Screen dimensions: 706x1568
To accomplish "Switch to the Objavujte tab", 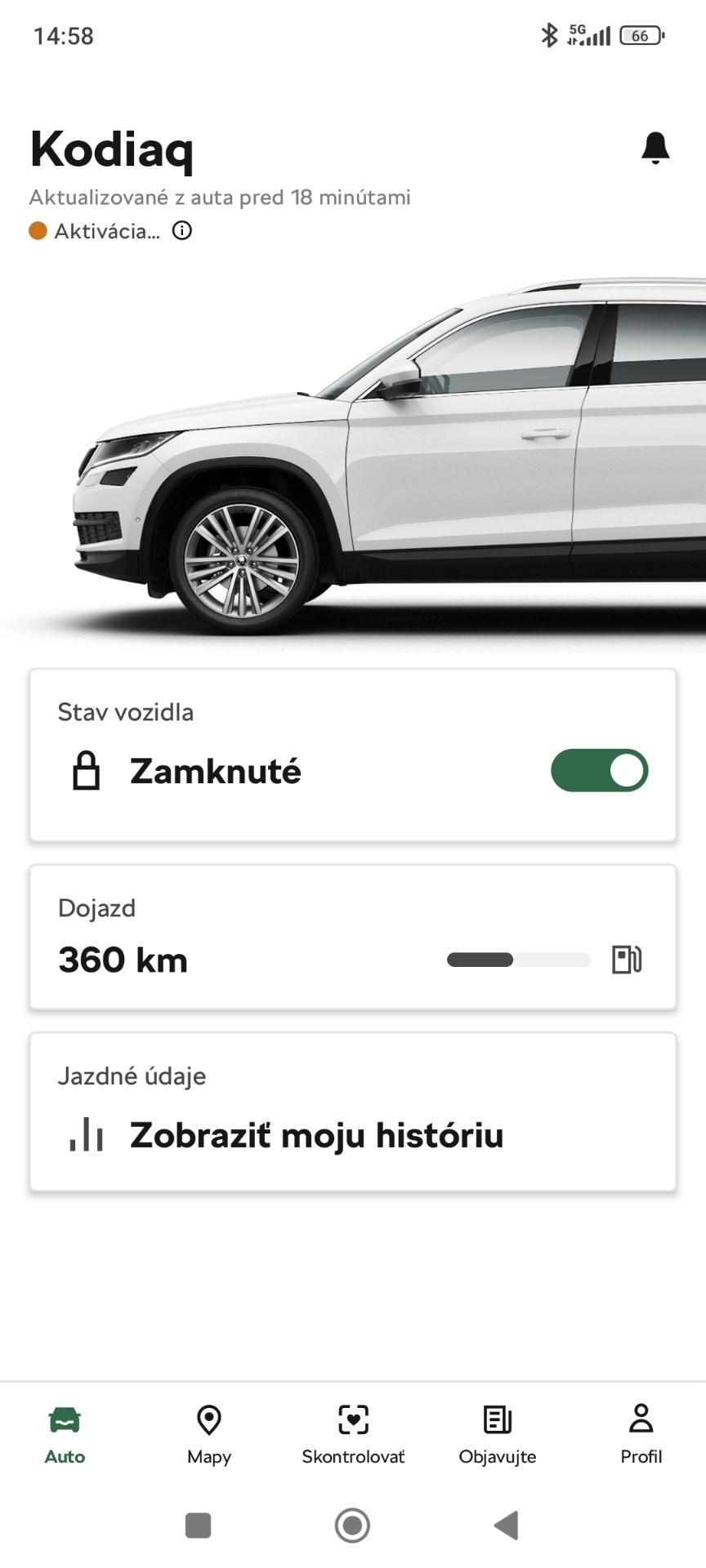I will tap(497, 1435).
